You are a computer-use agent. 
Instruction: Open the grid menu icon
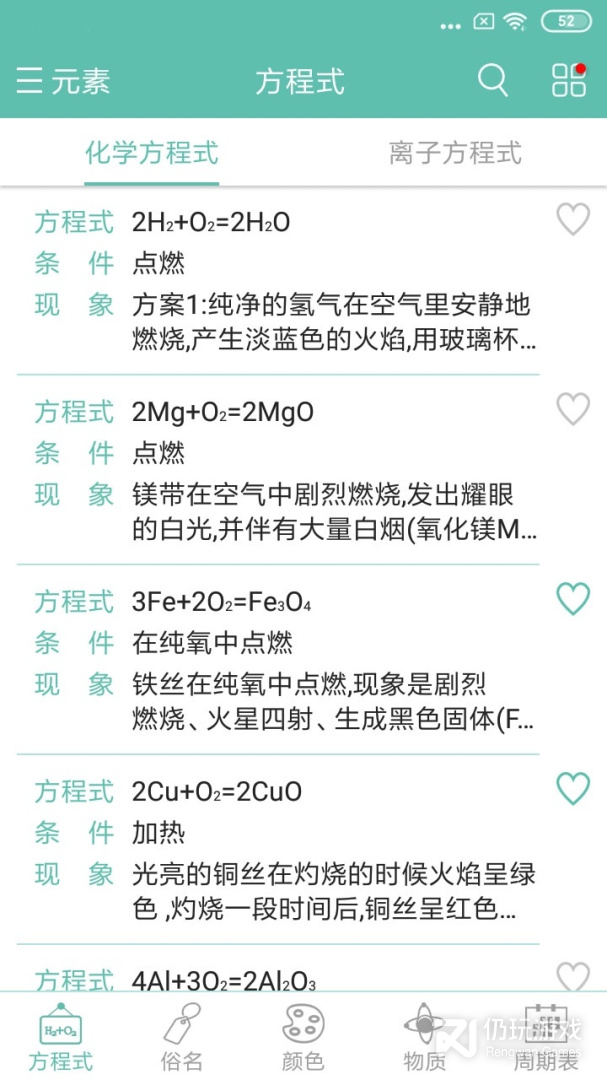point(569,80)
